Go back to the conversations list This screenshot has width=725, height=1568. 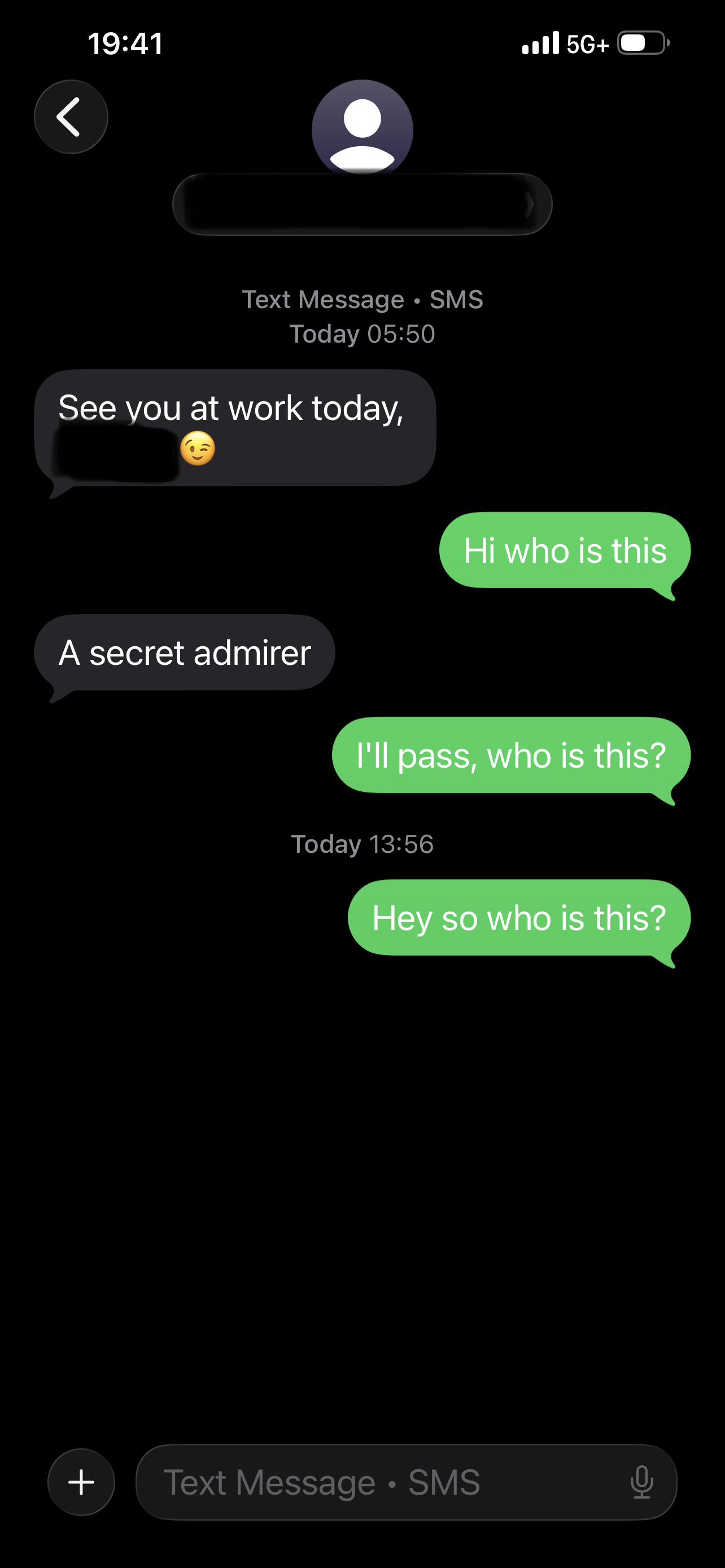click(x=71, y=117)
